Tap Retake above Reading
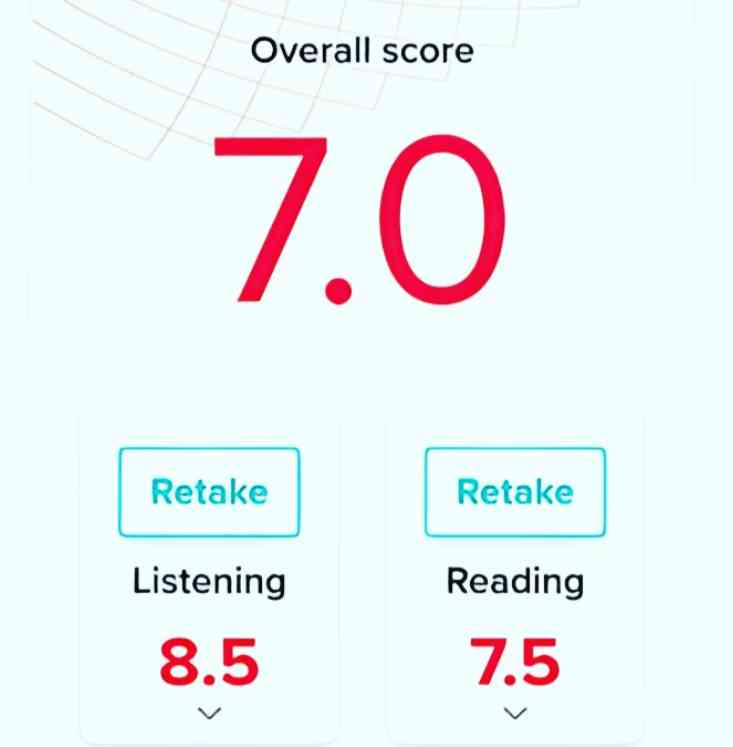 point(515,492)
